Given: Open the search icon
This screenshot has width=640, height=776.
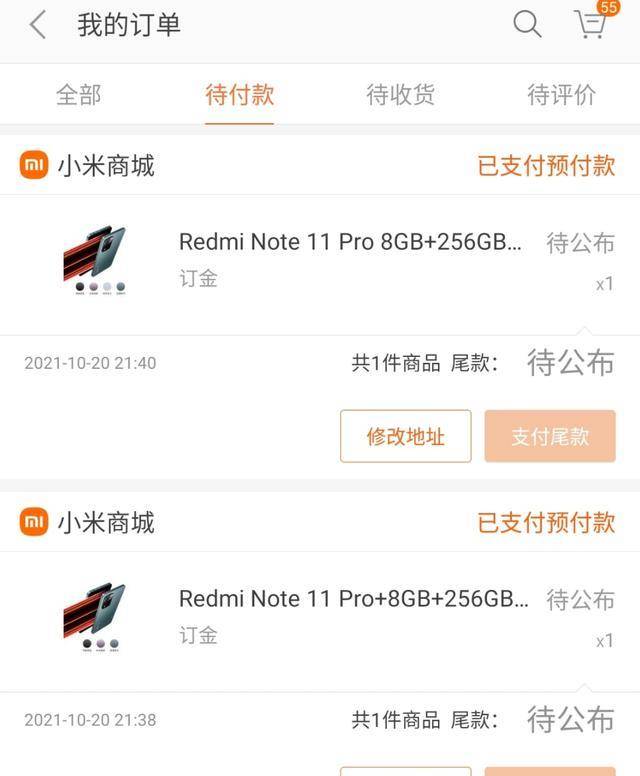Looking at the screenshot, I should click(527, 24).
